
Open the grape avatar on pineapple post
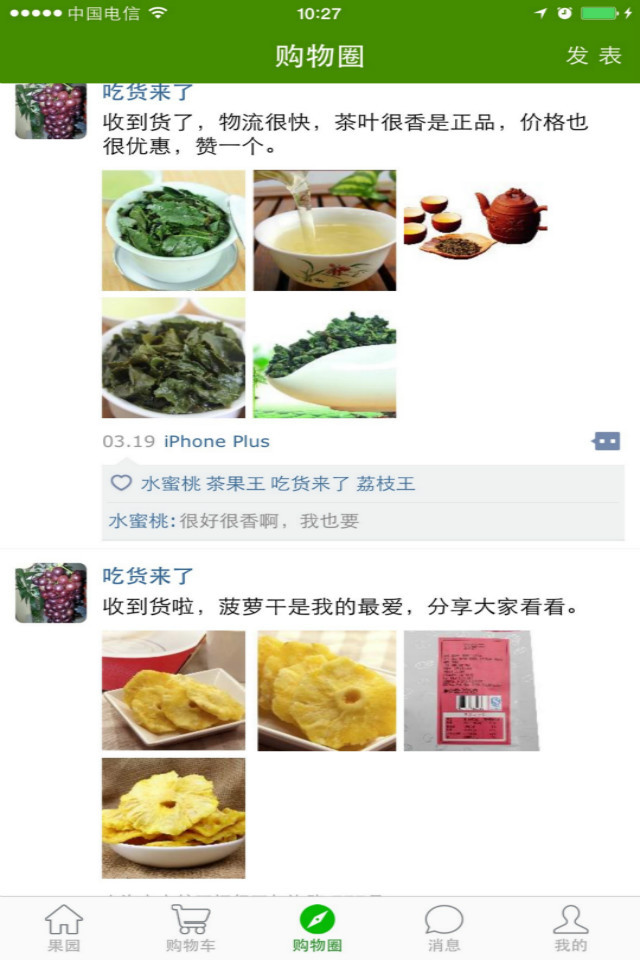click(x=51, y=592)
